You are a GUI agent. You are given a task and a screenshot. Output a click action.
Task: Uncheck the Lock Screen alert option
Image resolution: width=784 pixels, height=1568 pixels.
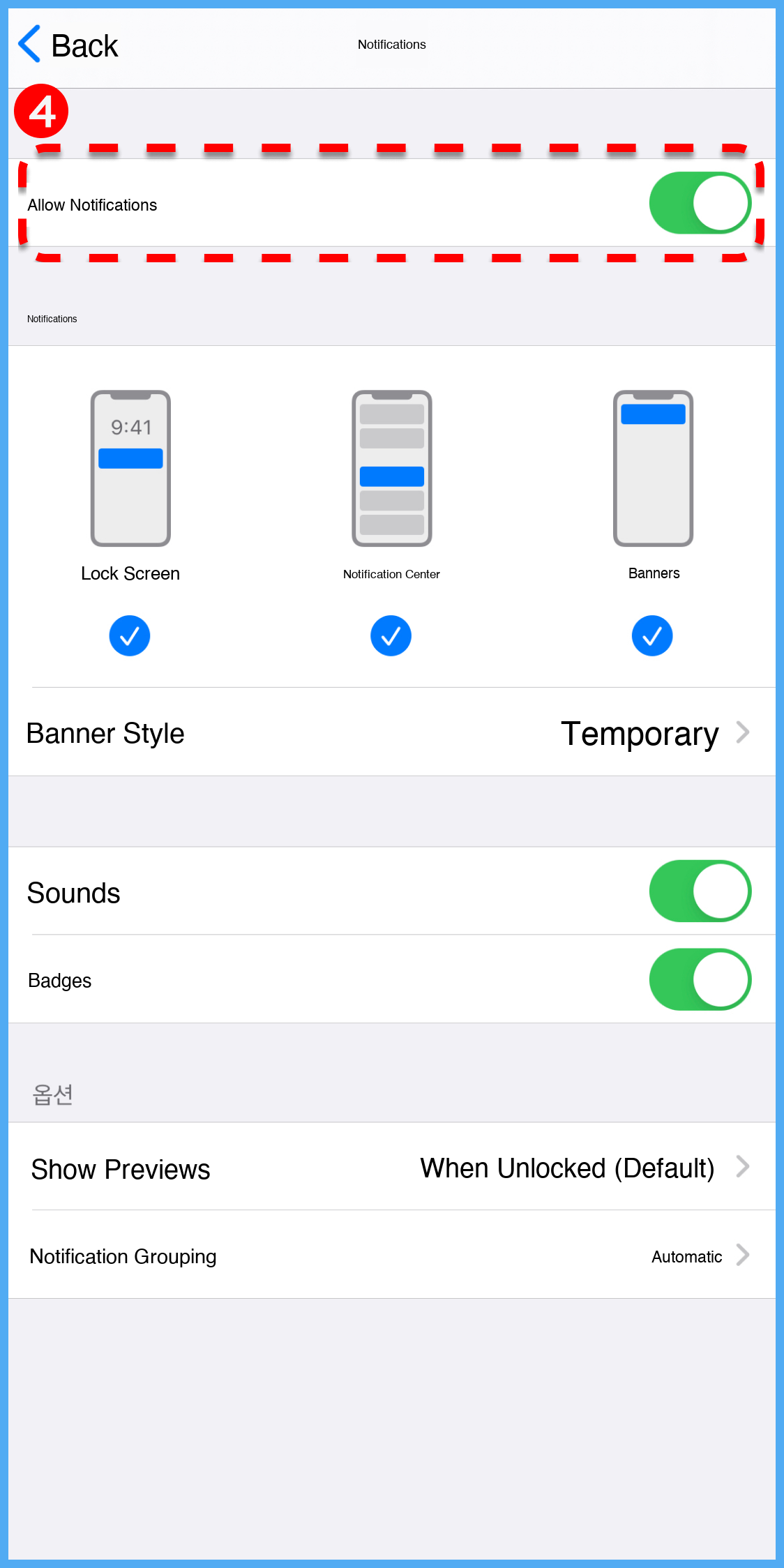point(130,635)
